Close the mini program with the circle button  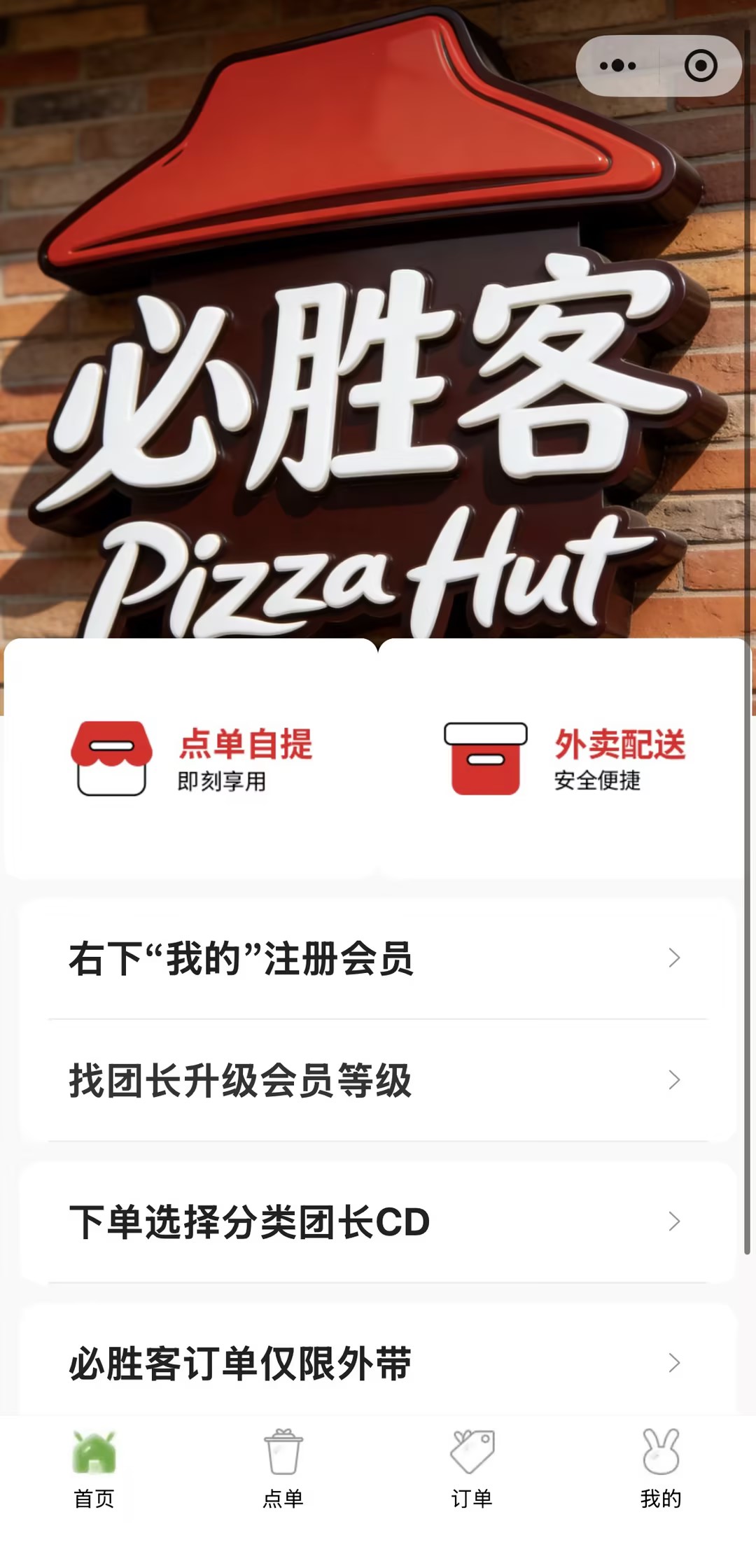tap(701, 66)
